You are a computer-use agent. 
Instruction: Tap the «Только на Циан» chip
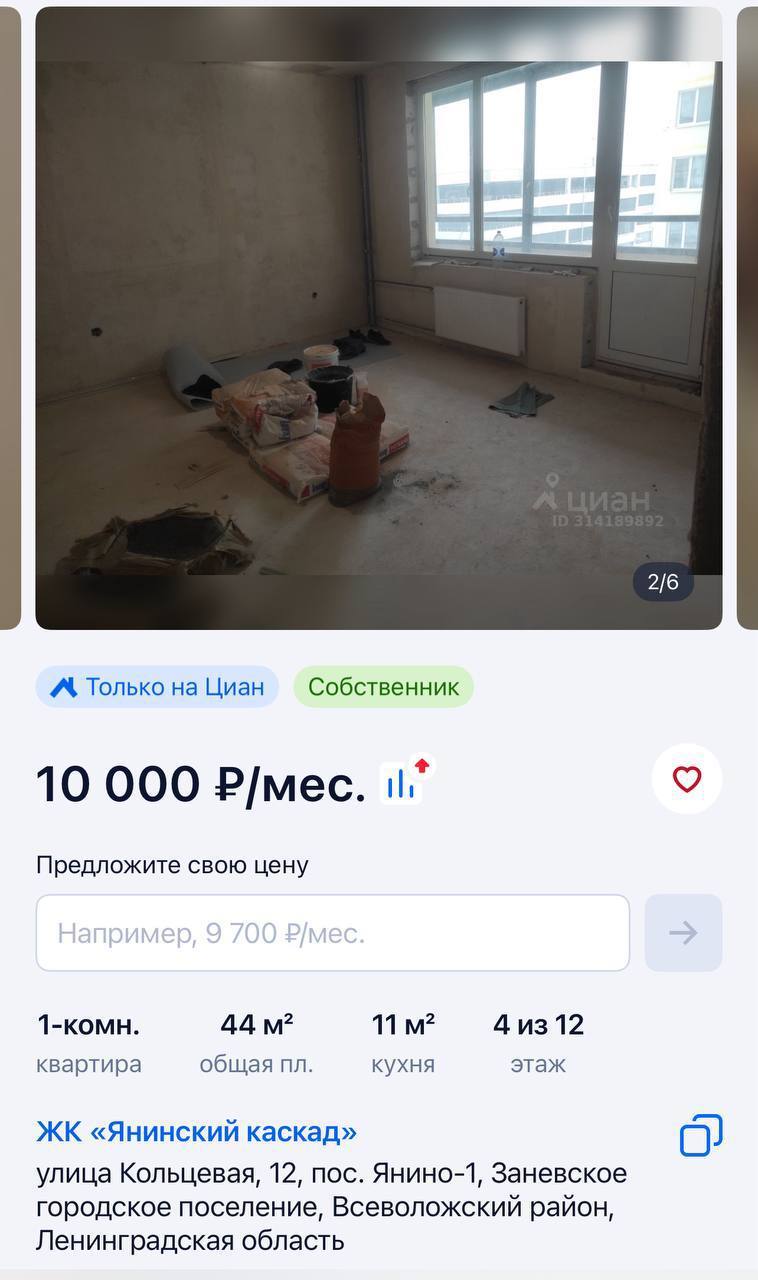[x=157, y=687]
